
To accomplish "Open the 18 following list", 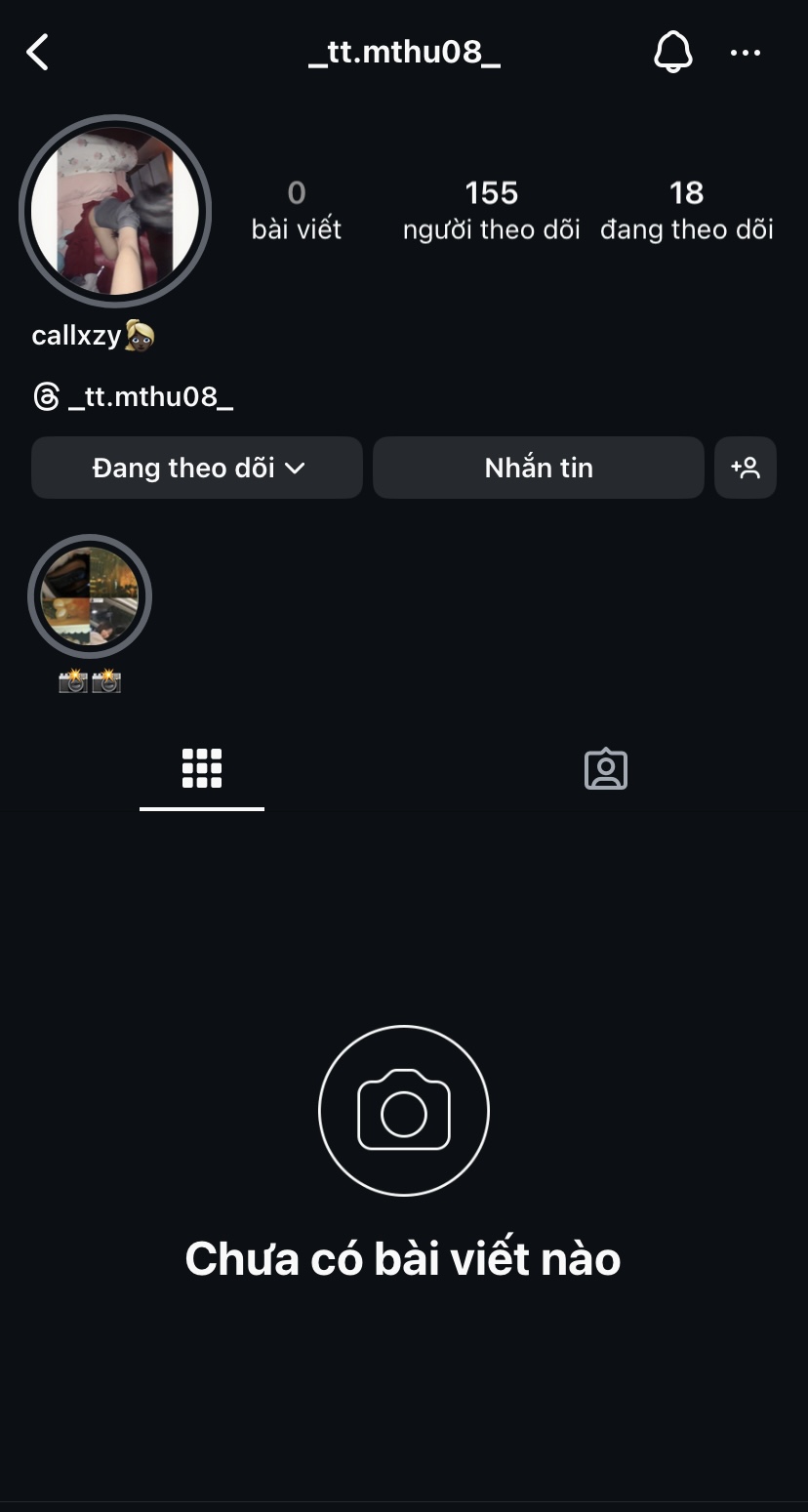I will pyautogui.click(x=686, y=210).
